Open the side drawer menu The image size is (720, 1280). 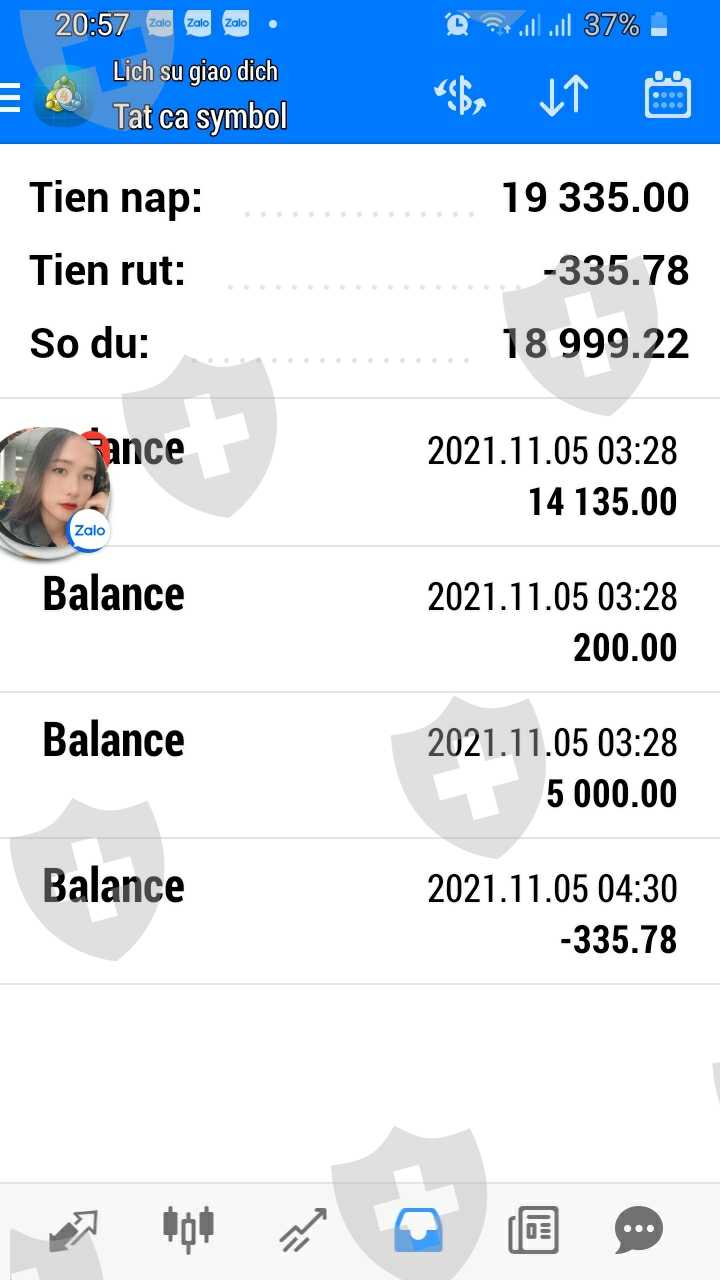[12, 97]
